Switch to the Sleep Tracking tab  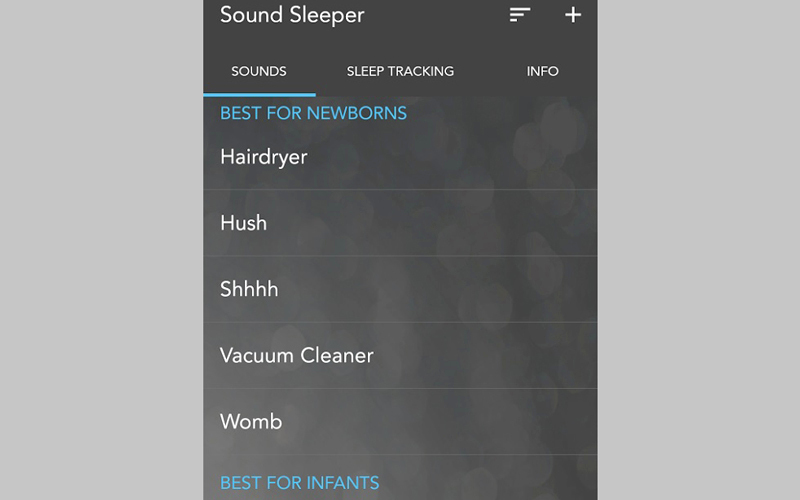pos(400,71)
